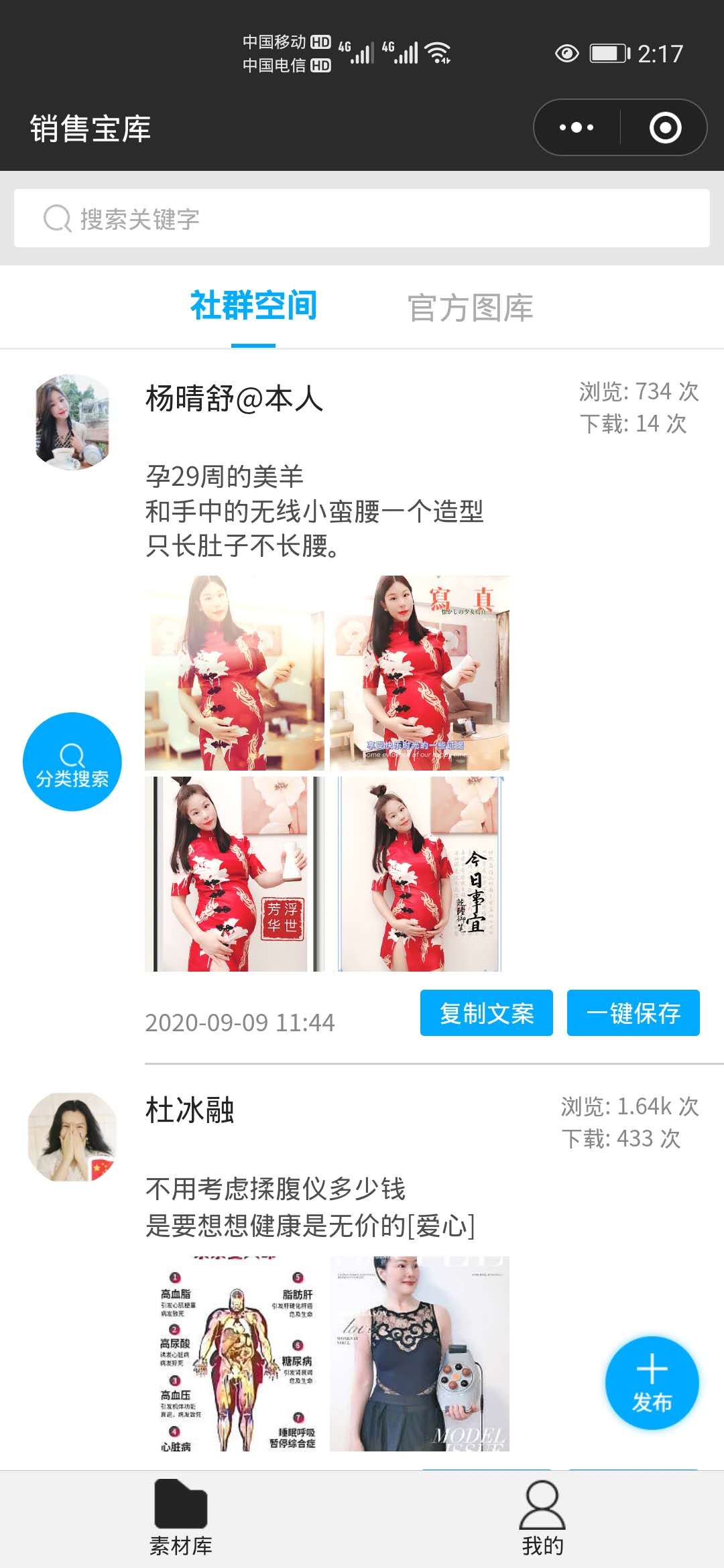
Task: Open the health-risk diagram in 杜冰融's post
Action: coord(235,1354)
